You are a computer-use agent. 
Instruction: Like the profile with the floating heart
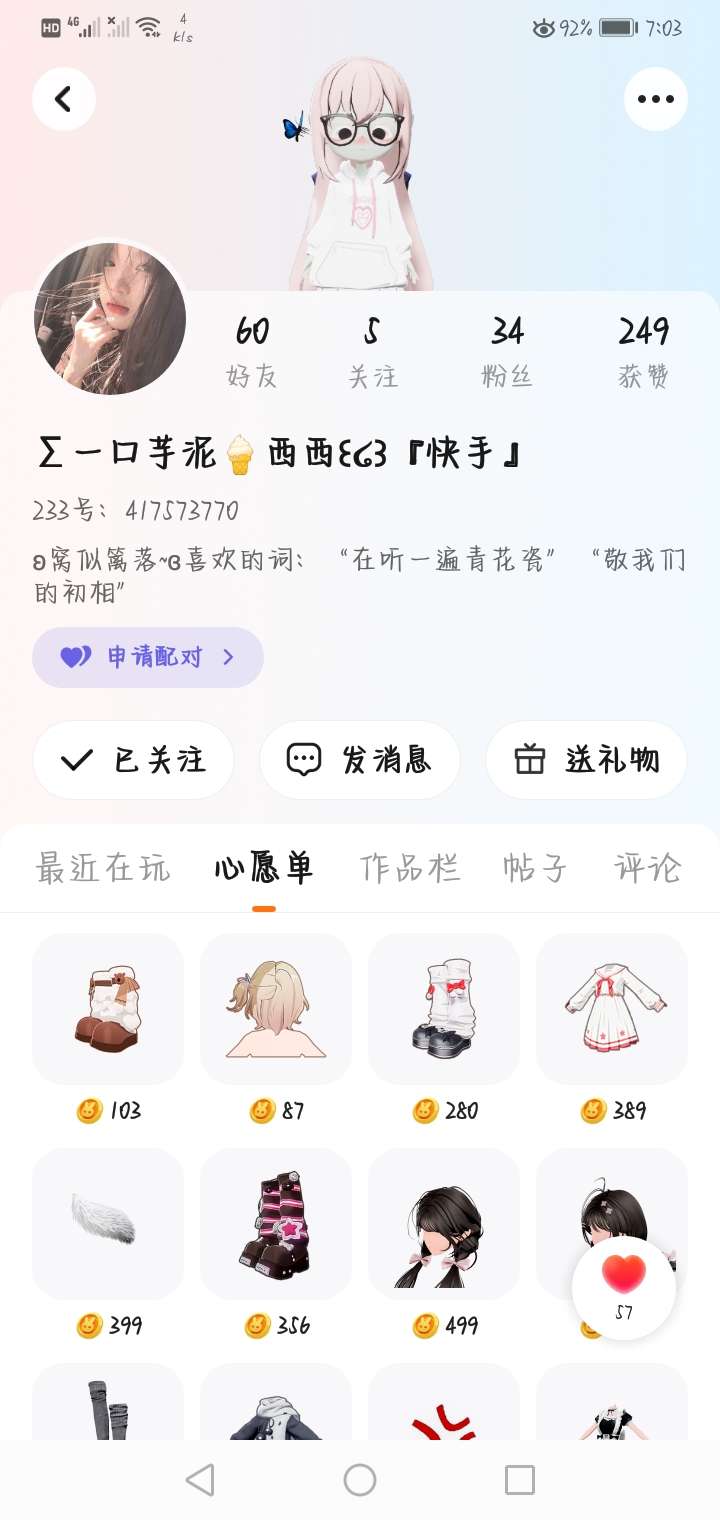click(x=624, y=1285)
